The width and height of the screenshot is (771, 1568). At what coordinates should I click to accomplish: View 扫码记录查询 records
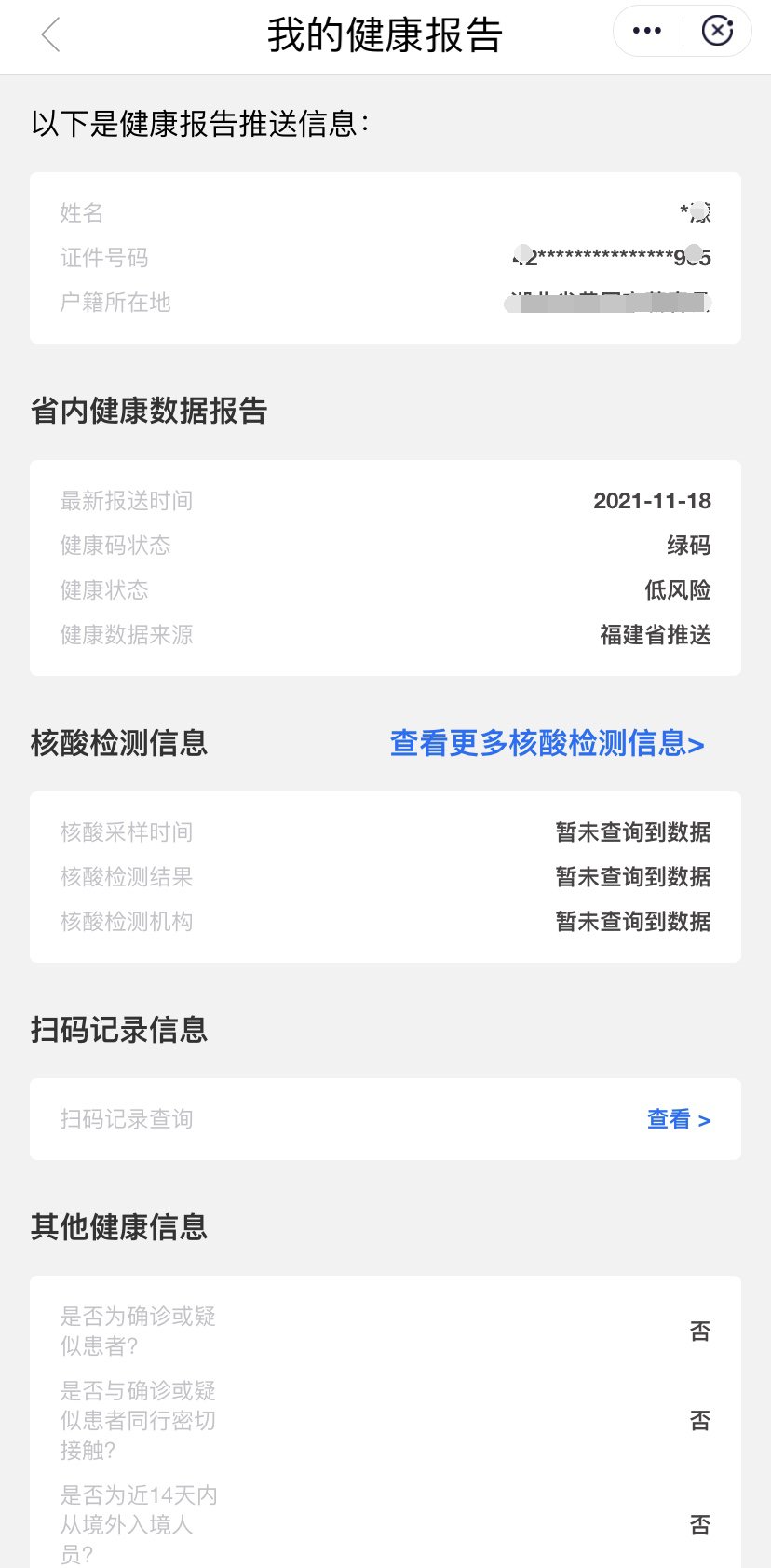678,1119
